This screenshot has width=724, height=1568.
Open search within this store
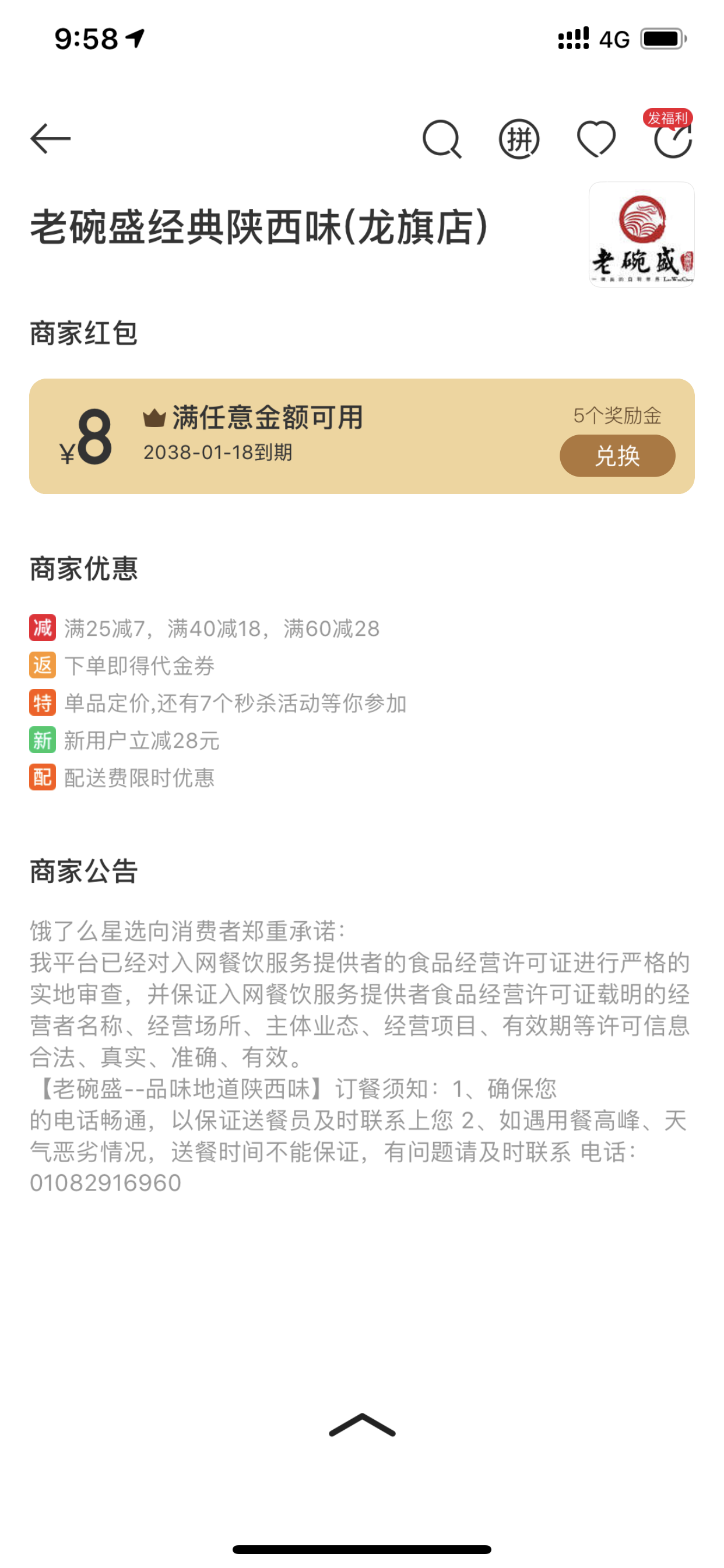(442, 139)
